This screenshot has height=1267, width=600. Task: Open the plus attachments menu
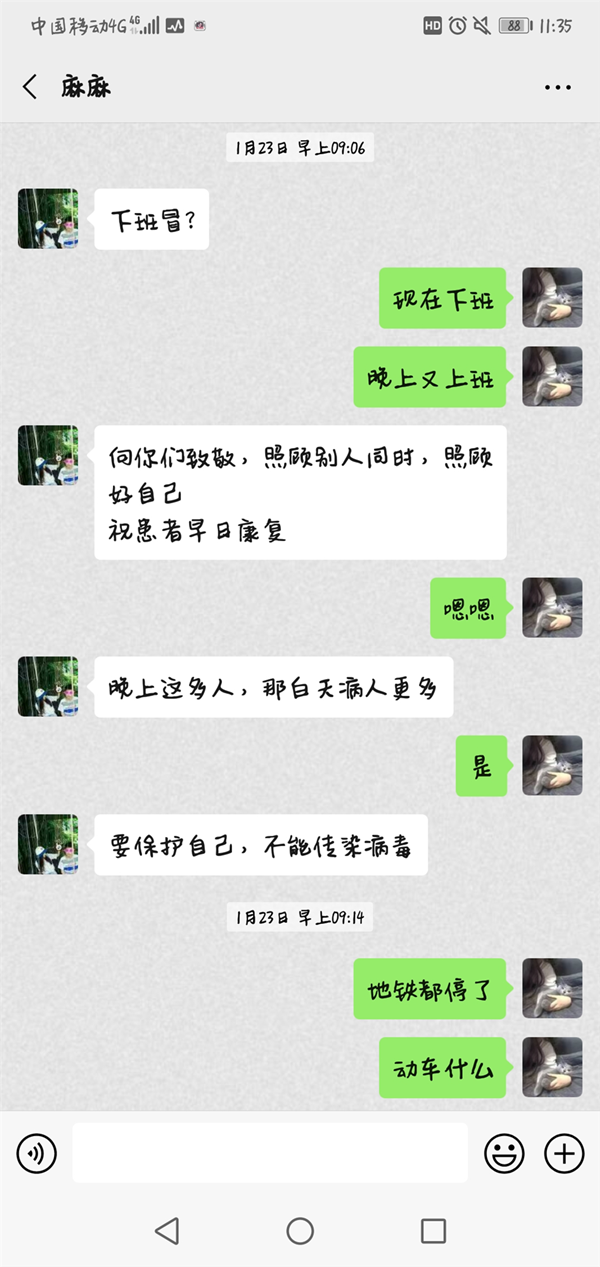click(x=564, y=1154)
